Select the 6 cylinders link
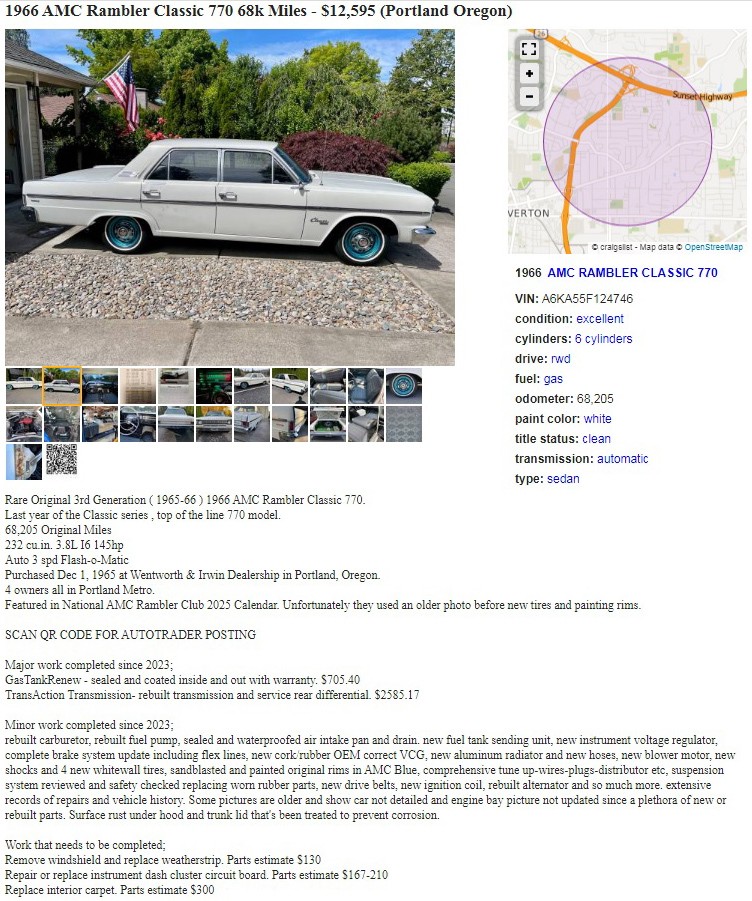 coord(603,339)
